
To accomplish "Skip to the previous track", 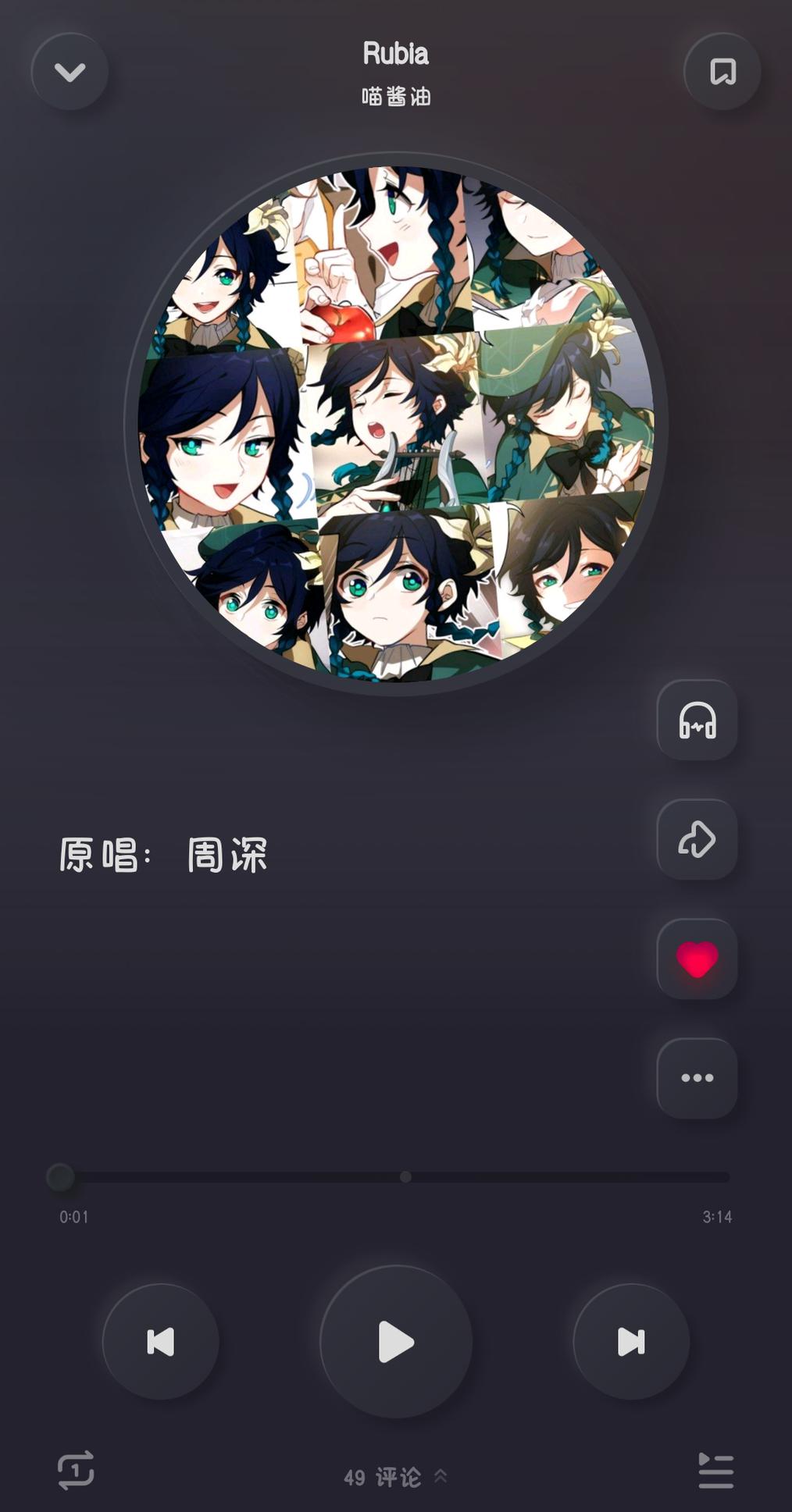I will click(x=161, y=1342).
